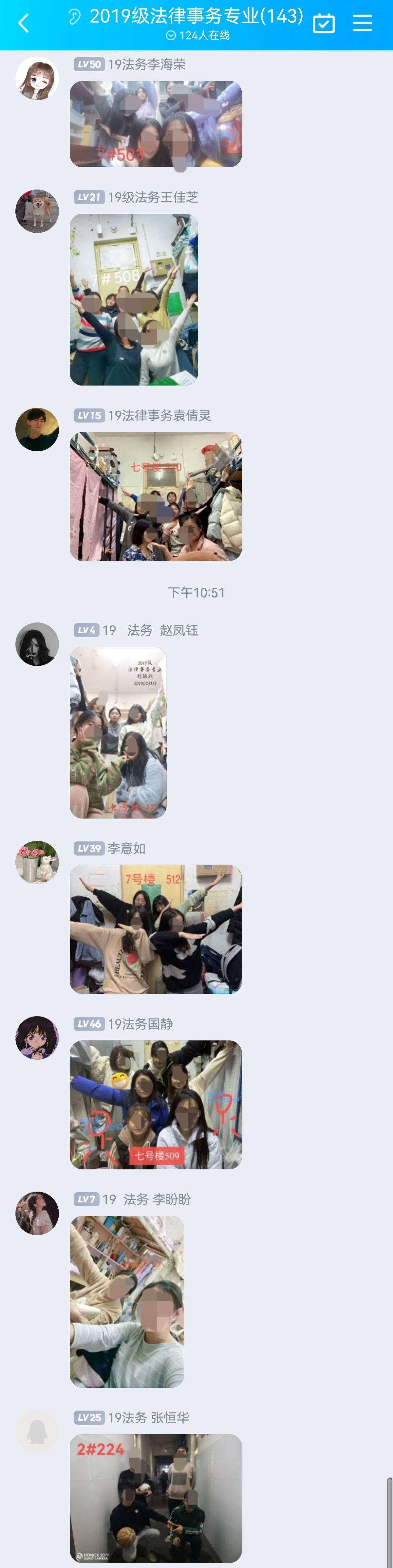Open 李意如's 7号楼 512 photo

[x=155, y=929]
